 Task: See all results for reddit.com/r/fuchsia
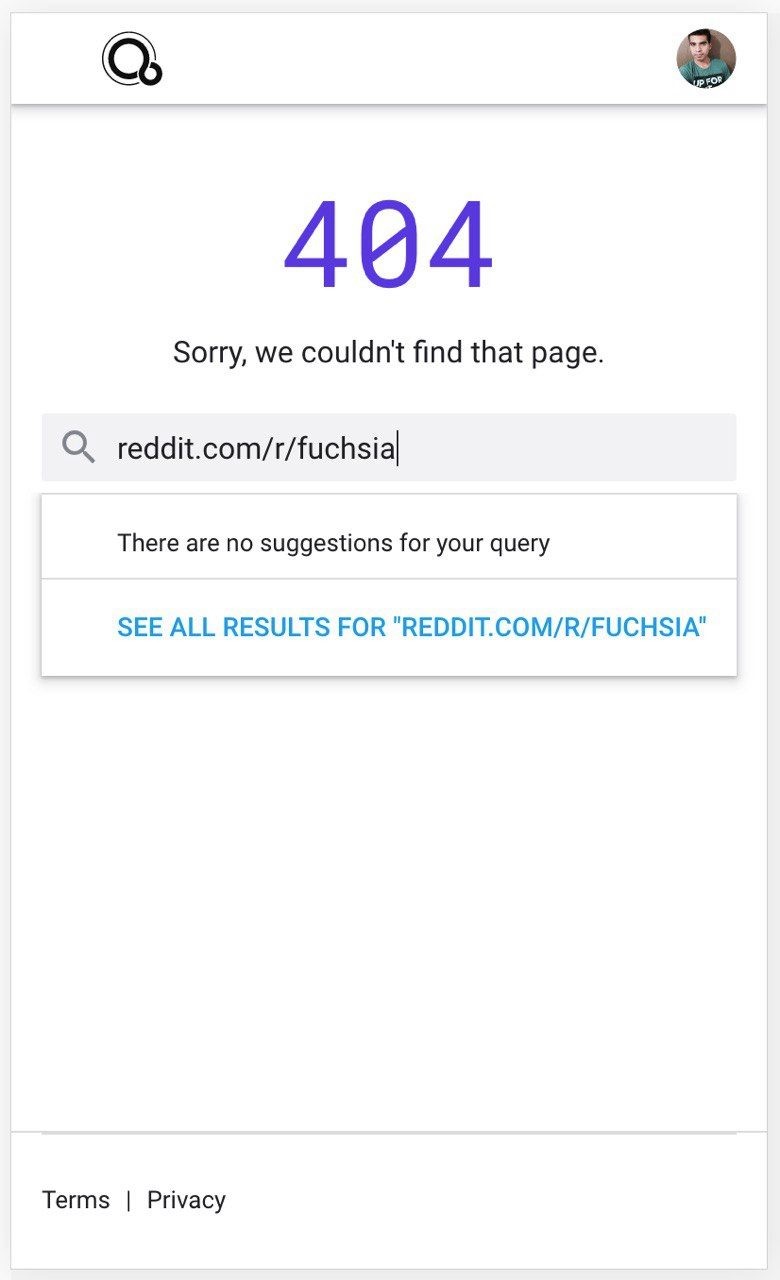412,627
